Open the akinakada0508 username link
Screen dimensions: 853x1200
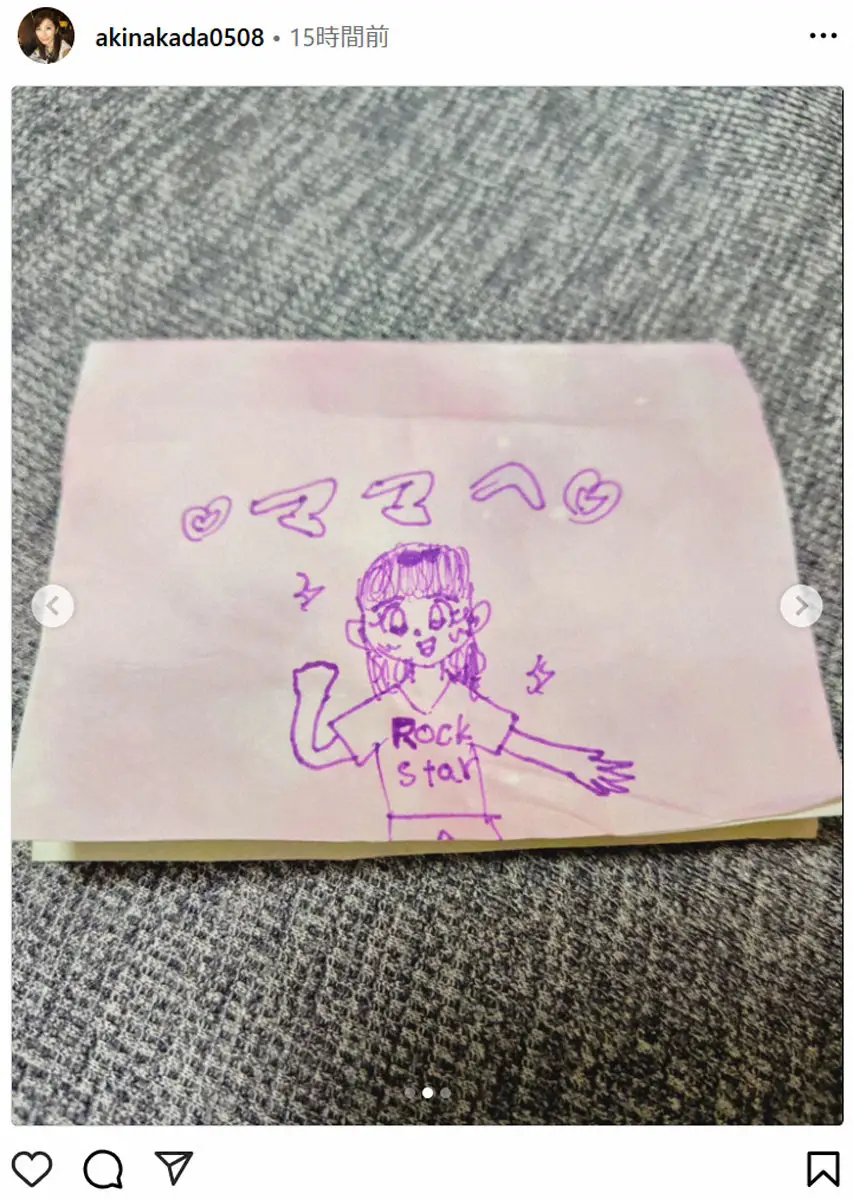pyautogui.click(x=179, y=38)
